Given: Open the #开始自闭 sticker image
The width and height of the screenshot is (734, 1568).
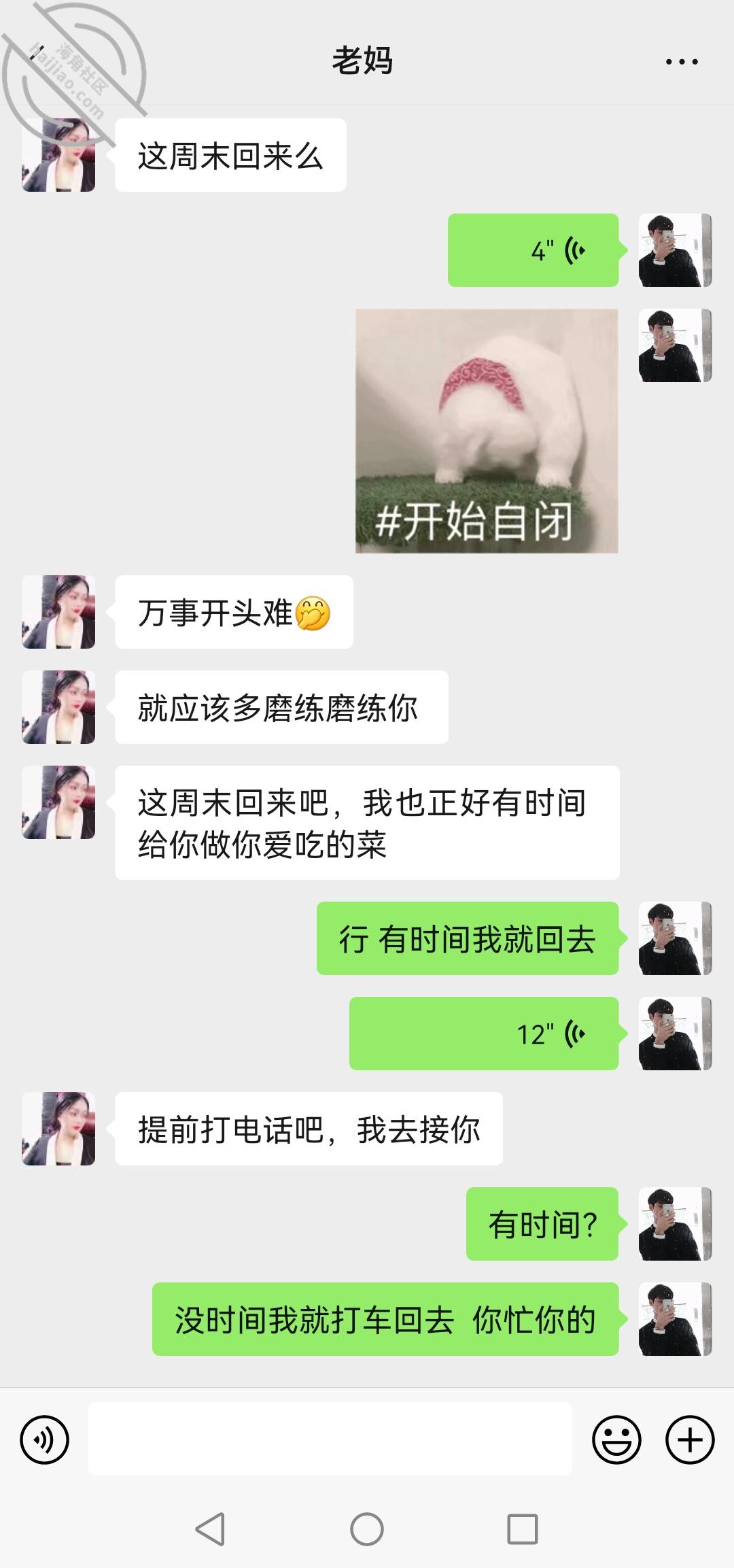Looking at the screenshot, I should click(487, 431).
